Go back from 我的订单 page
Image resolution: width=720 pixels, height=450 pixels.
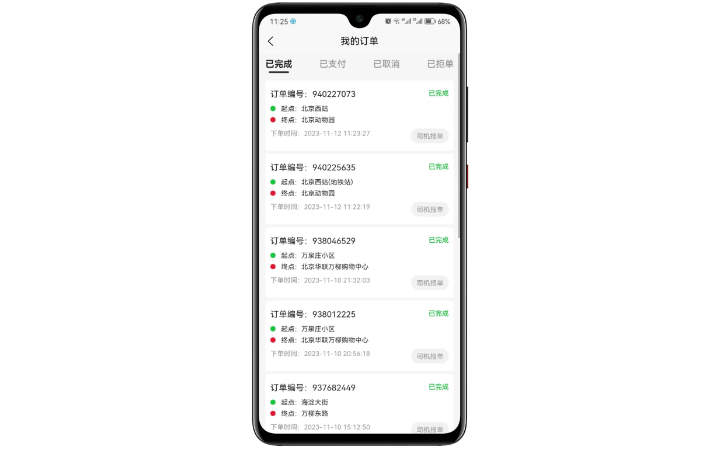(x=271, y=41)
